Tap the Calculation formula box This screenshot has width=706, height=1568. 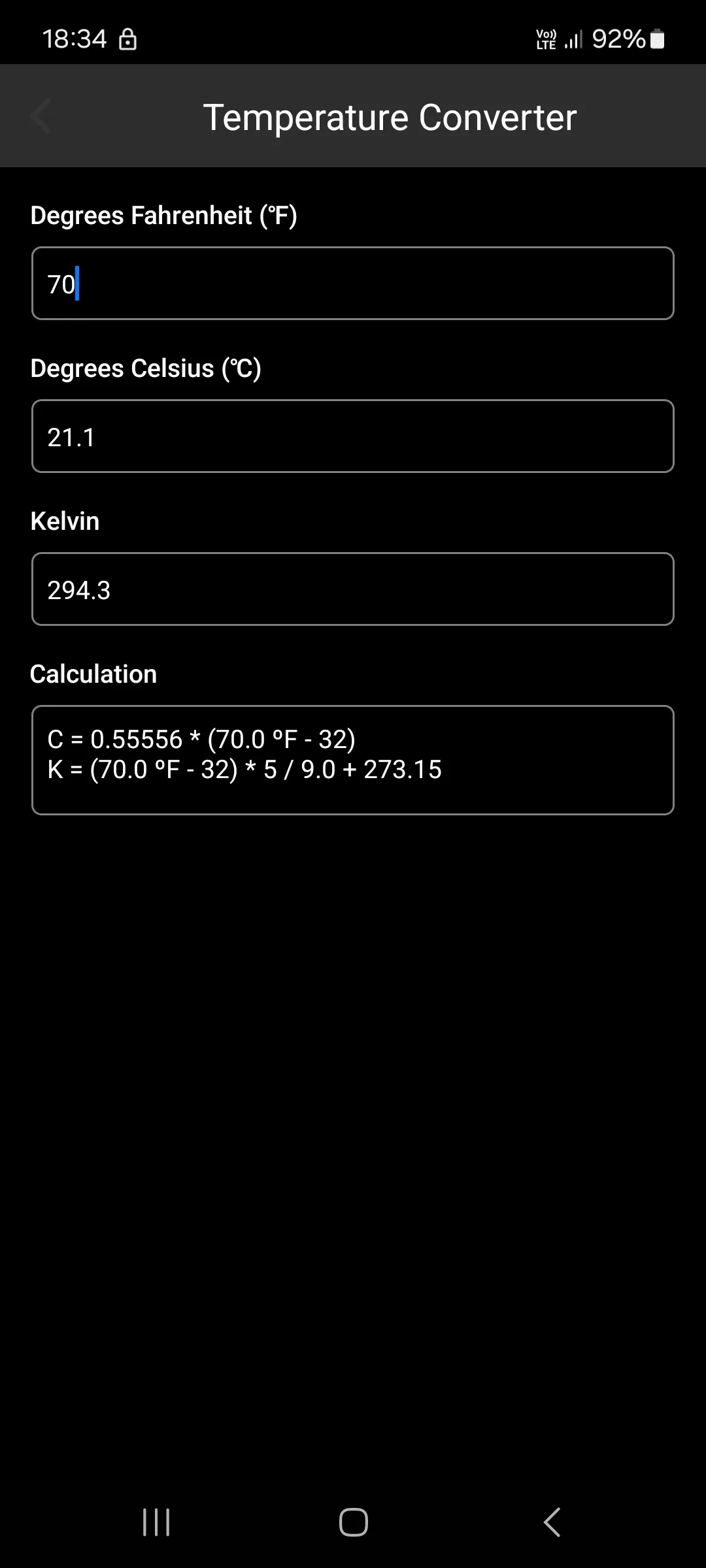pos(353,759)
